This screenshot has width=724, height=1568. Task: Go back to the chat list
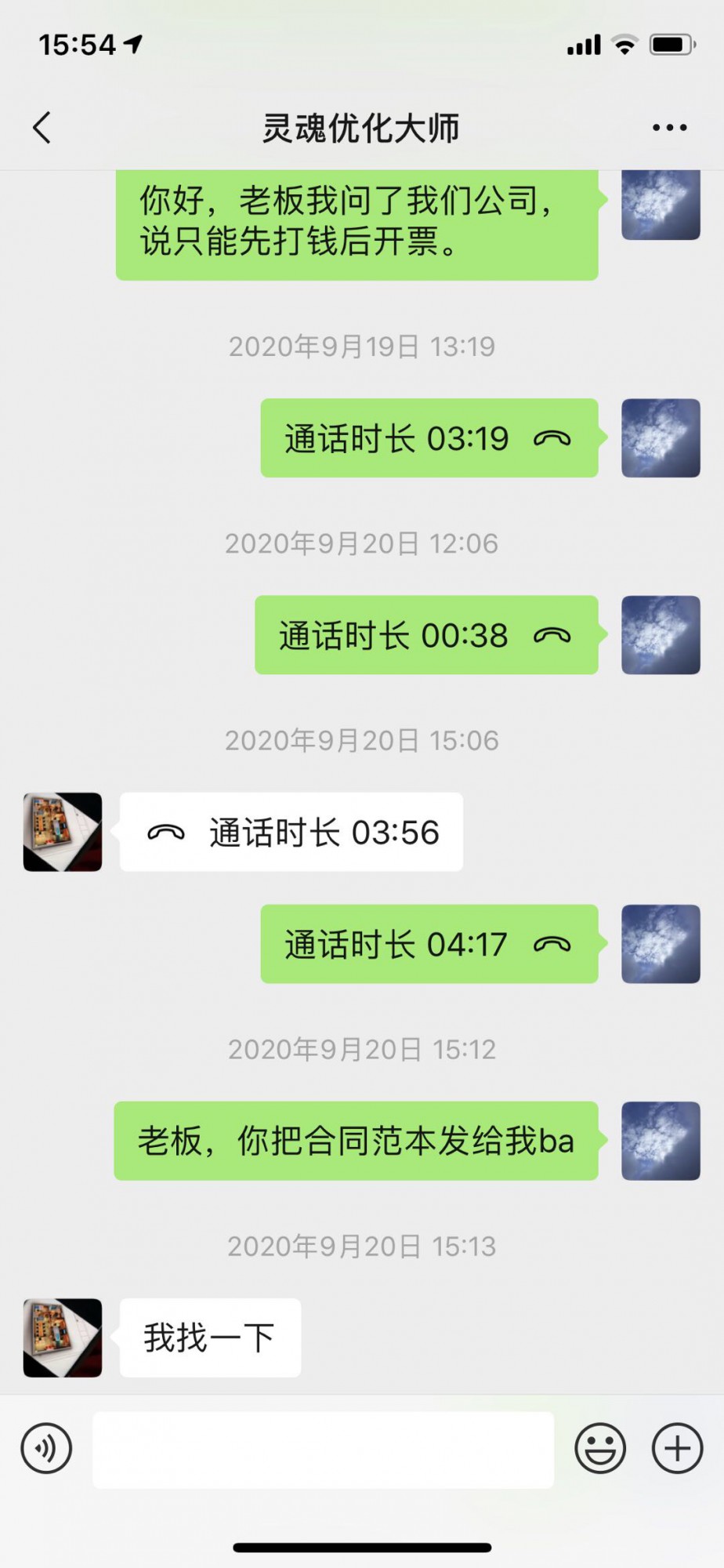42,127
